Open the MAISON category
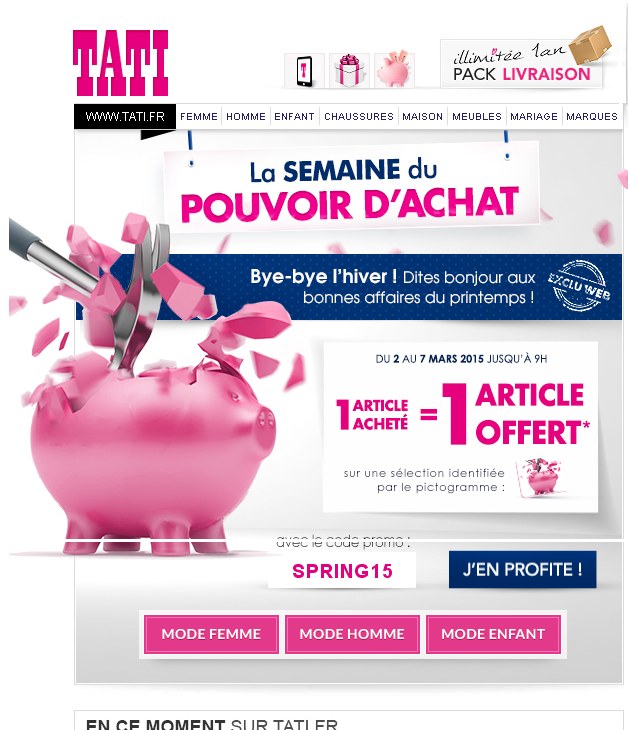 422,117
